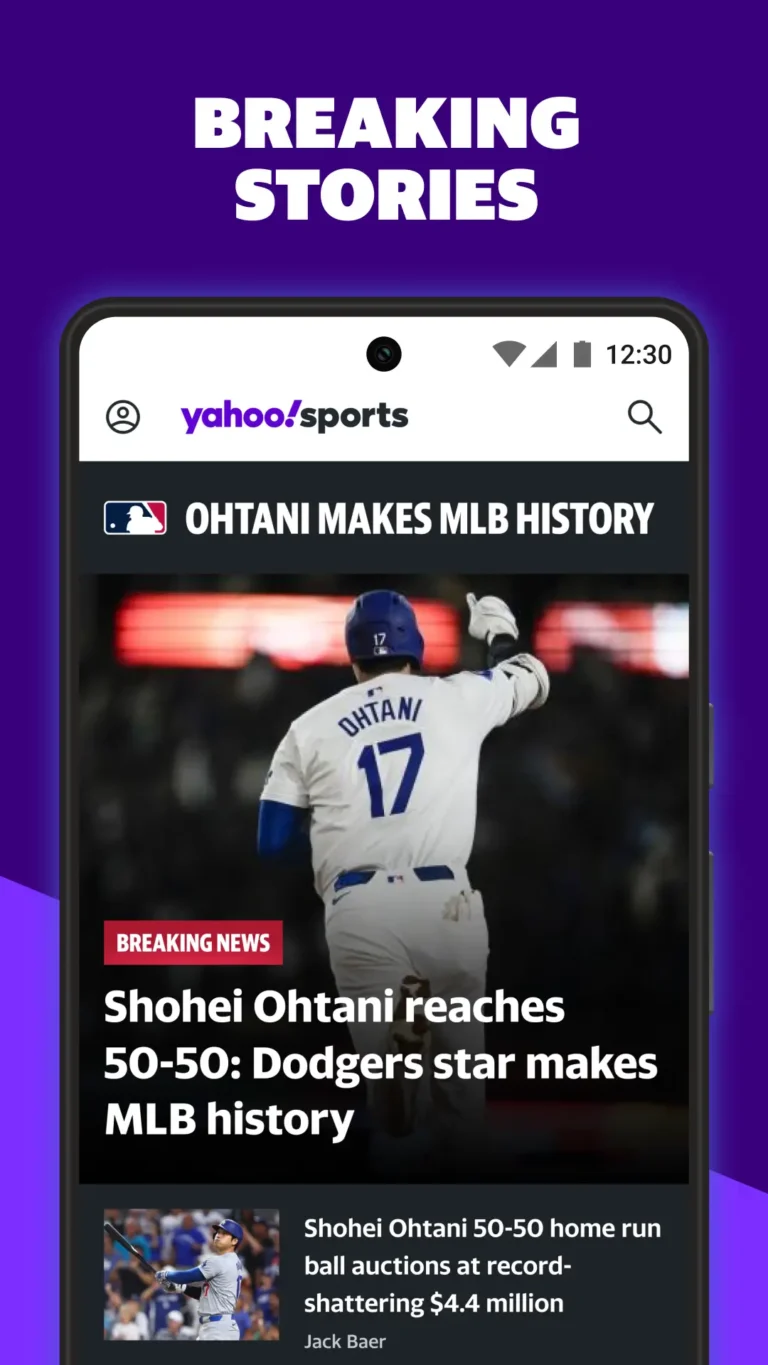
Task: Select the BREAKING STORIES title text
Action: [x=384, y=155]
